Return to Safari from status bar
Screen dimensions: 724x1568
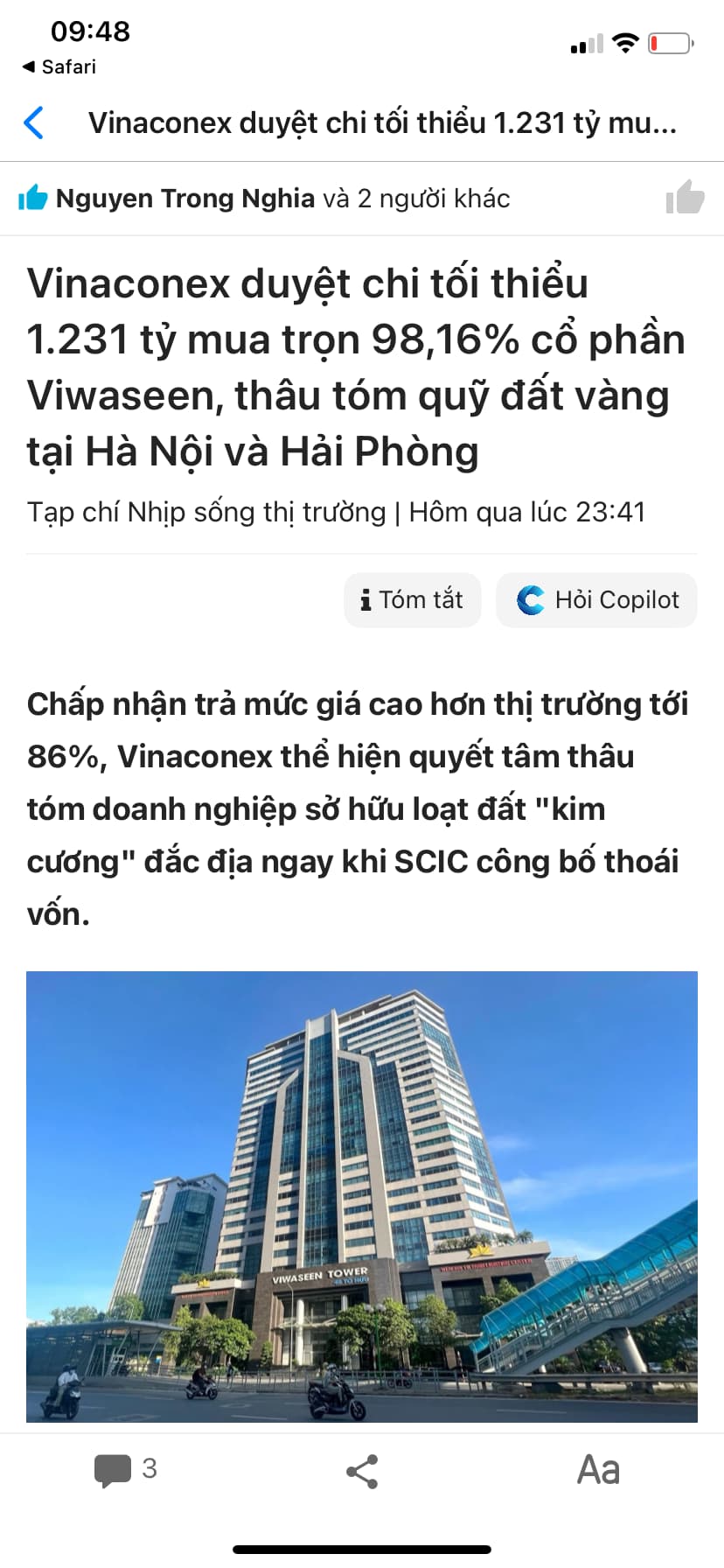tap(59, 66)
